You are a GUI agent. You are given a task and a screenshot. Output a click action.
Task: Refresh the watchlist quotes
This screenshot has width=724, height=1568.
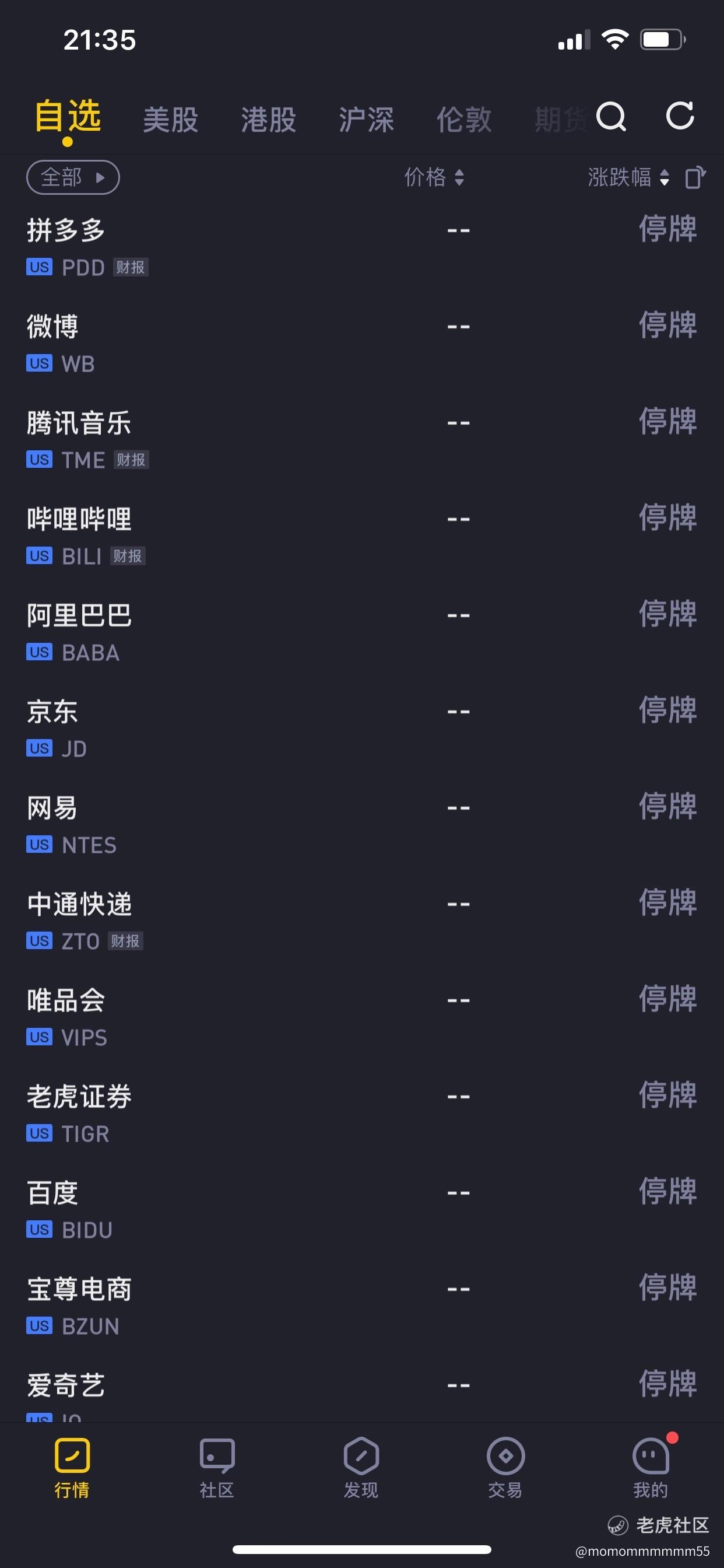(x=680, y=116)
